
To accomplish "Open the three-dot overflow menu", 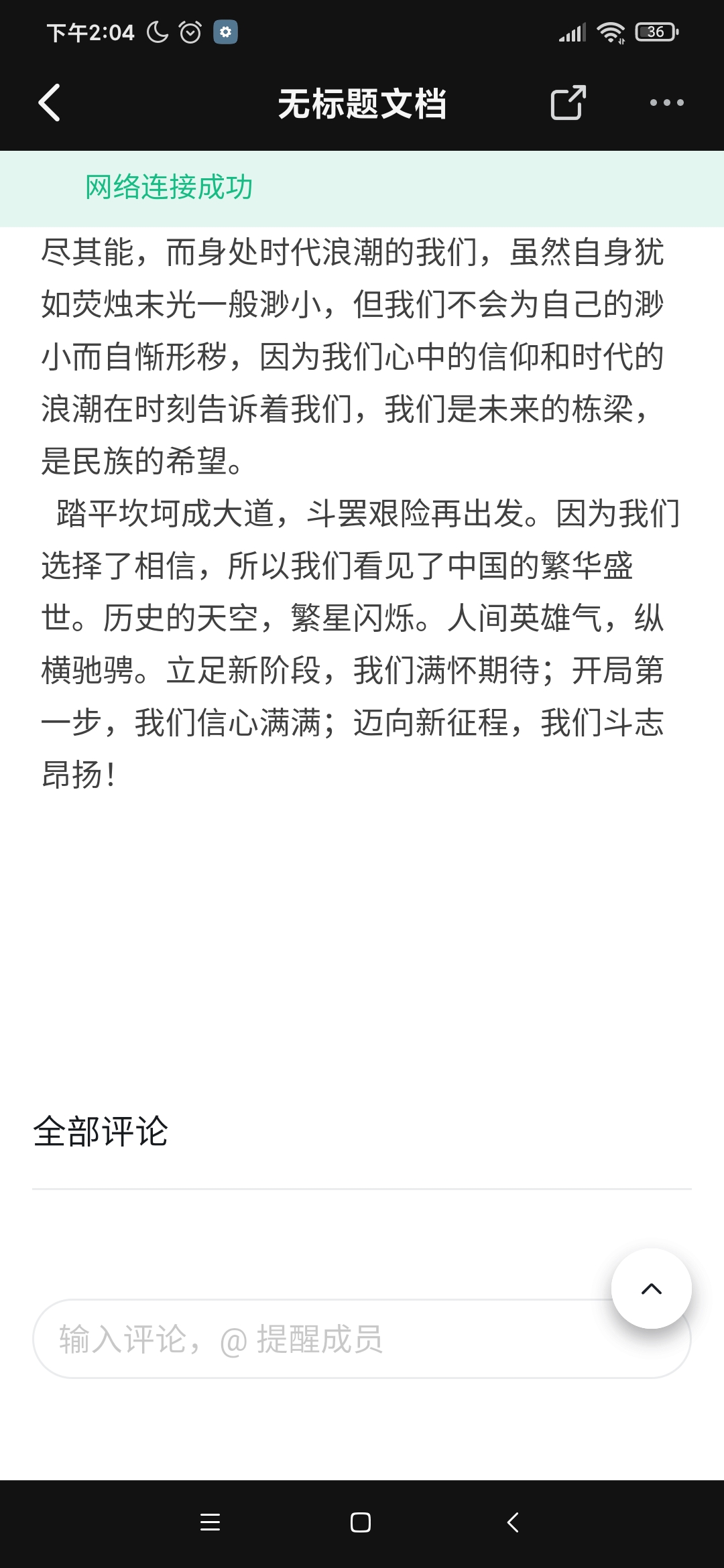I will pyautogui.click(x=666, y=103).
